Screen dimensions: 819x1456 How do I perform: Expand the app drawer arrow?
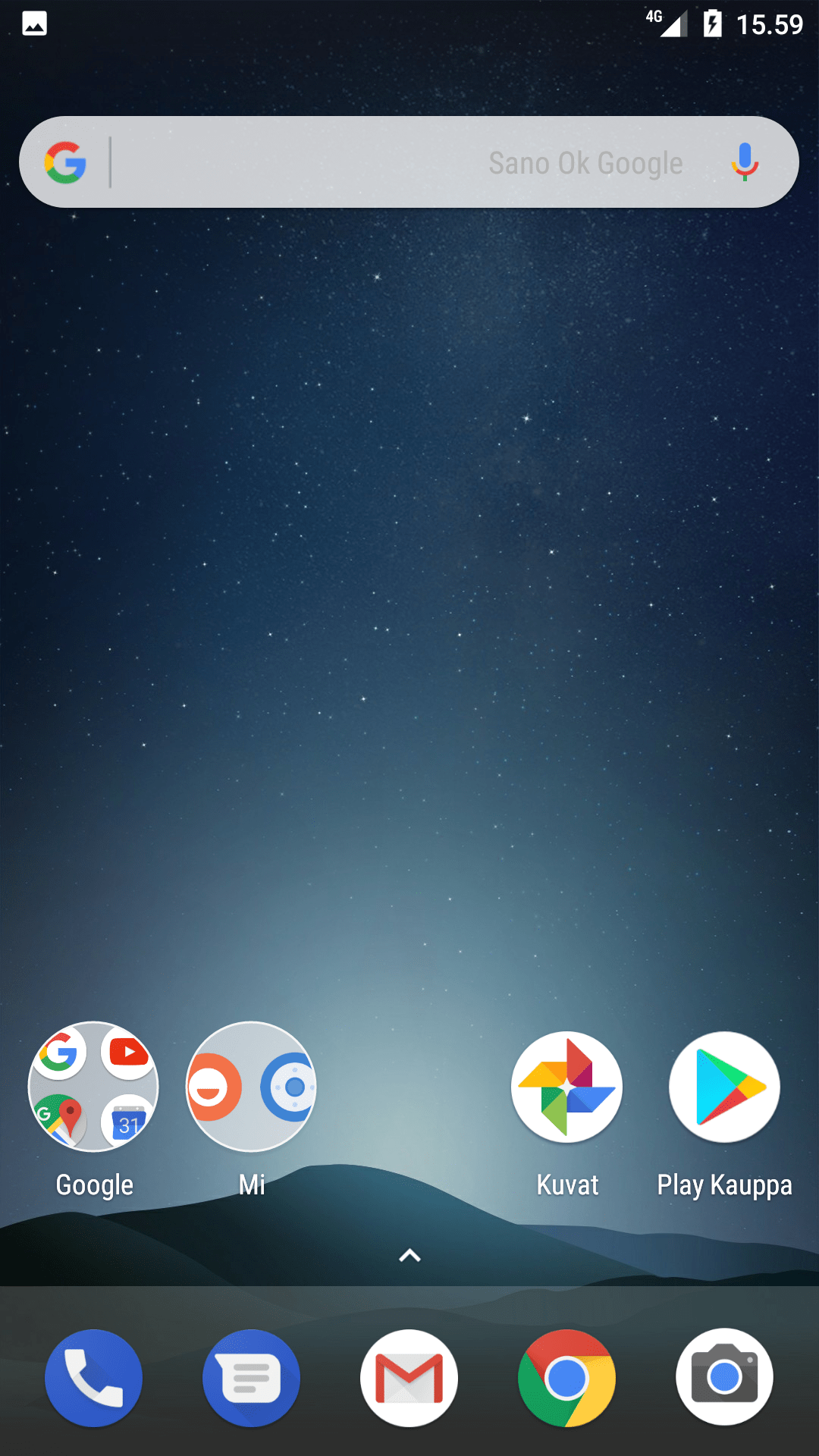pos(409,1256)
